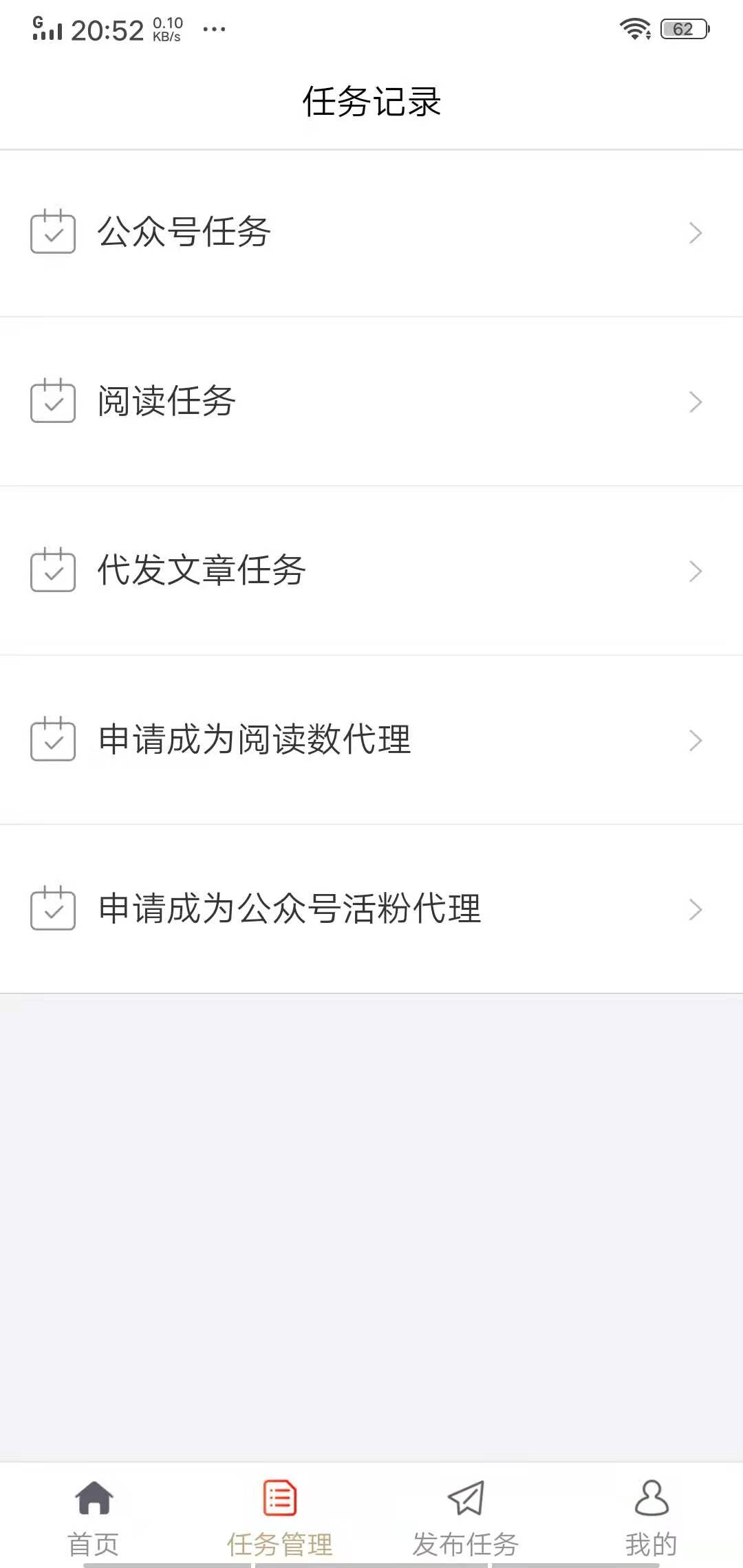Tap the 任务记录 page title
Image resolution: width=743 pixels, height=1568 pixels.
[371, 100]
